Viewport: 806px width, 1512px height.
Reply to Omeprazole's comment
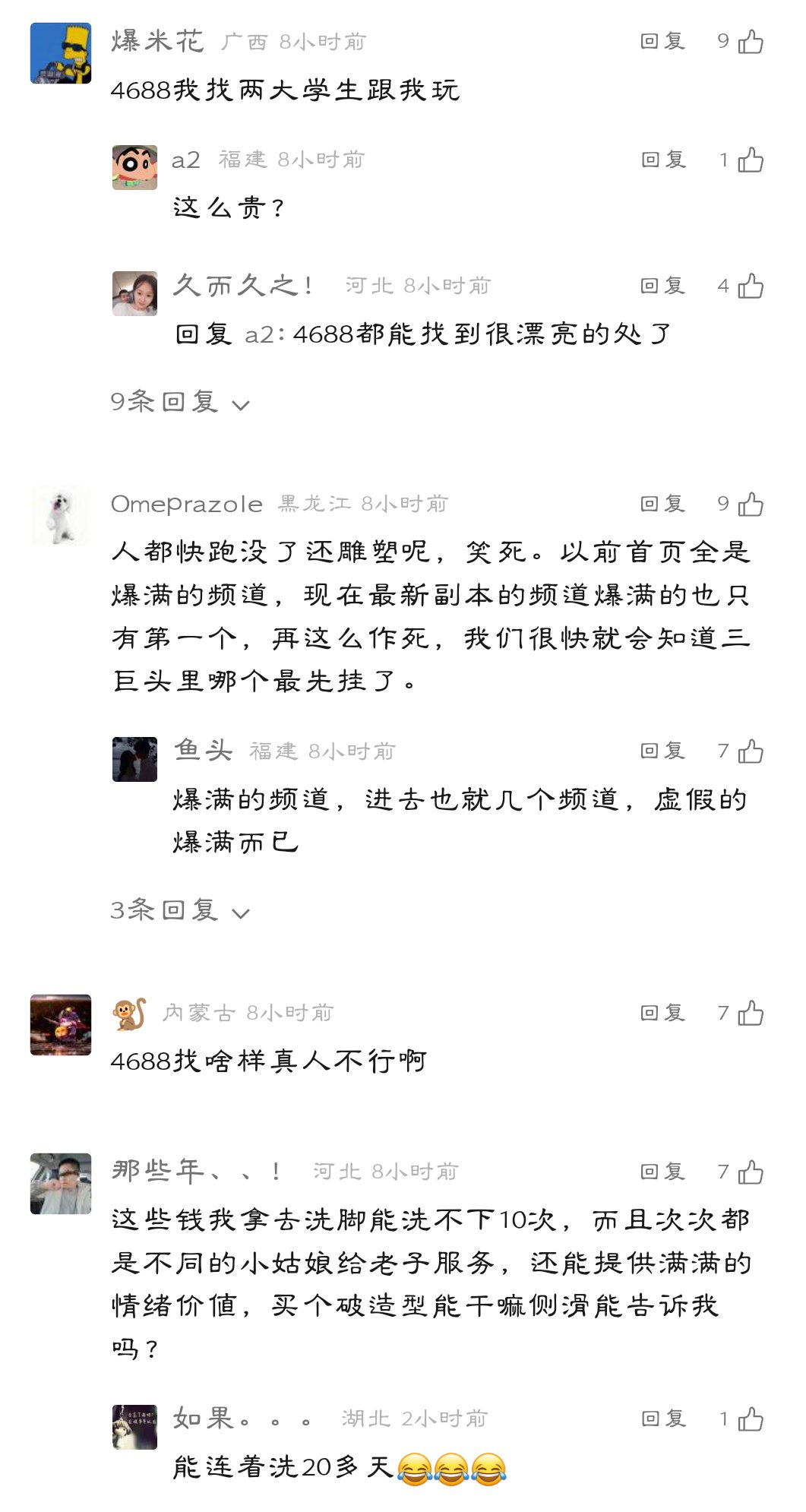pyautogui.click(x=662, y=505)
